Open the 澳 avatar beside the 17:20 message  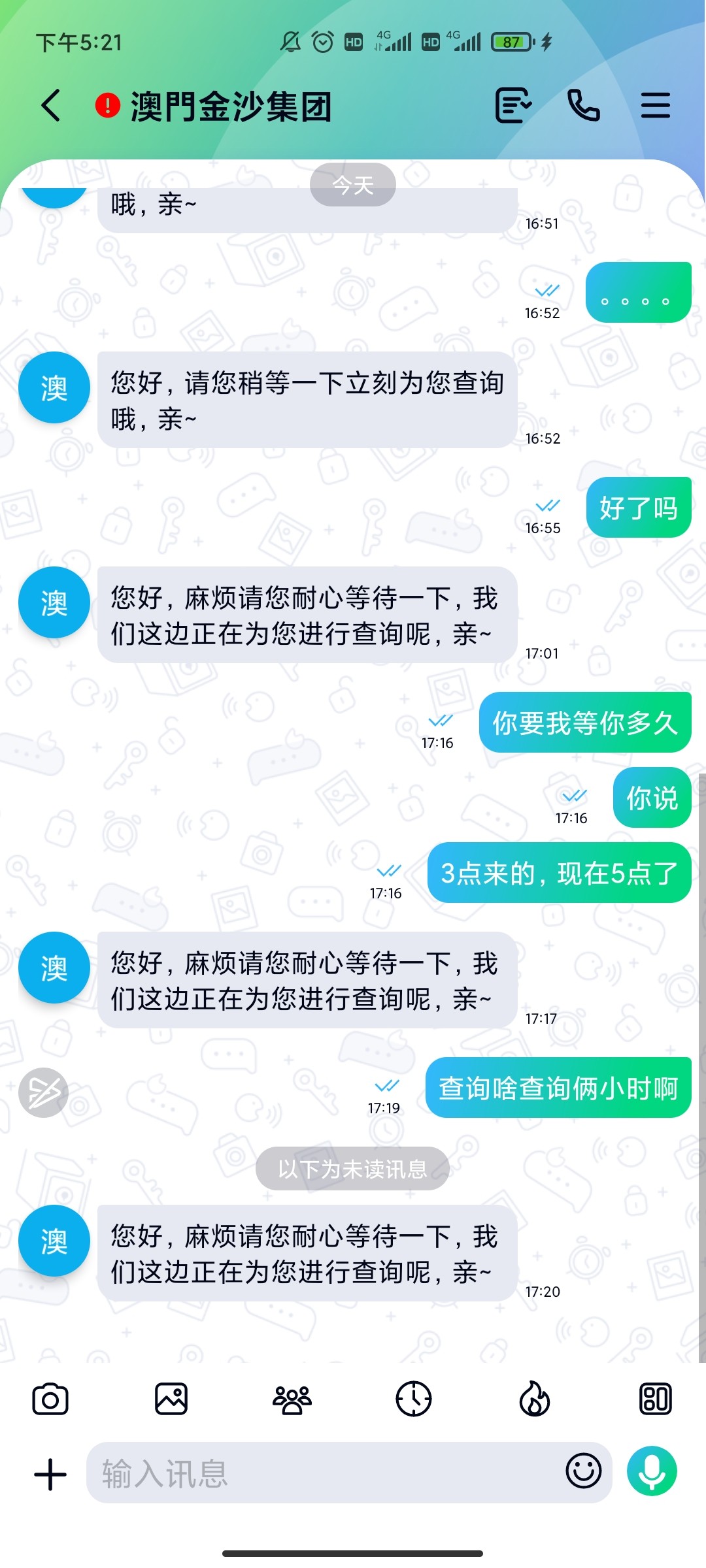54,1241
